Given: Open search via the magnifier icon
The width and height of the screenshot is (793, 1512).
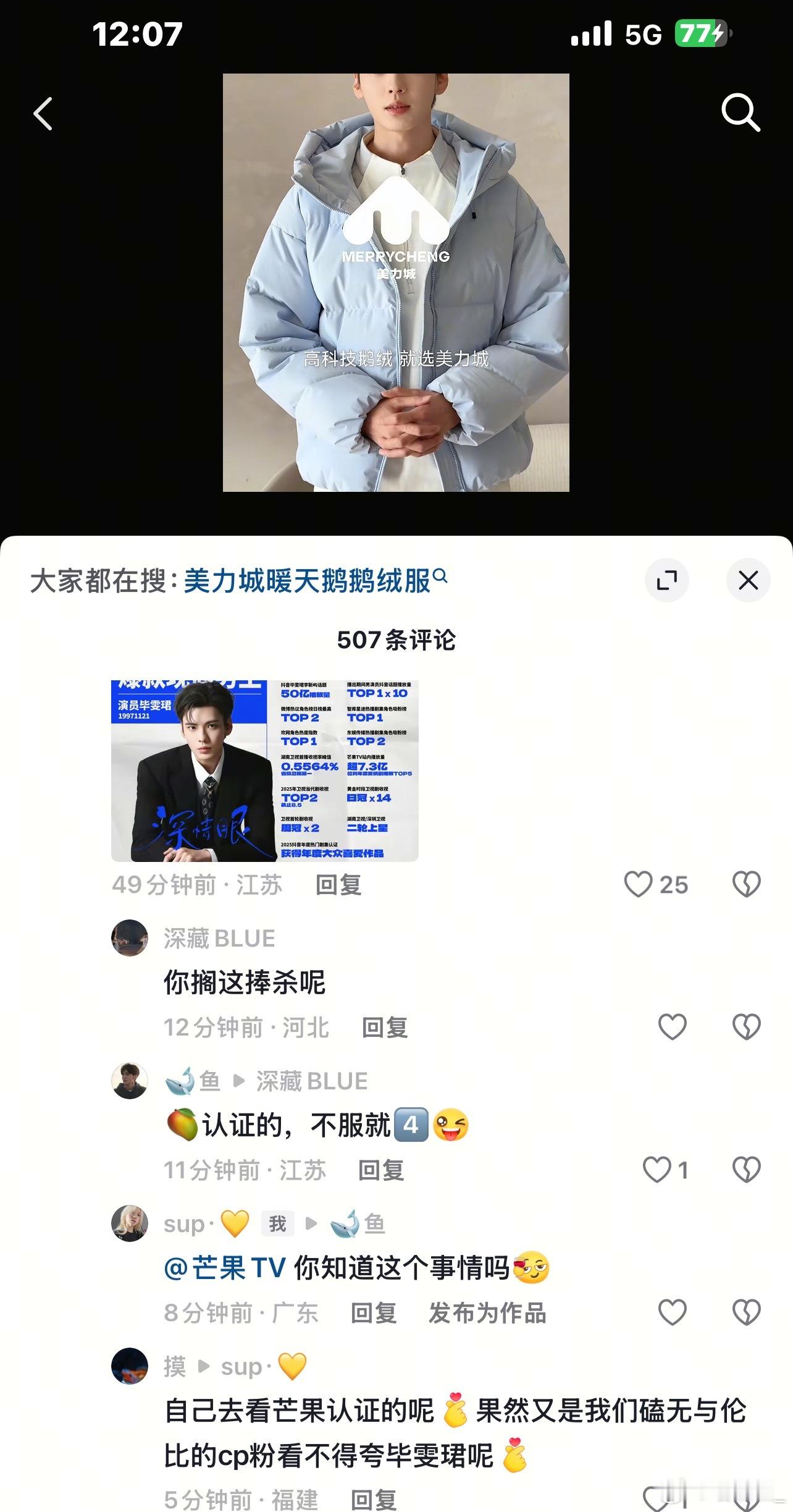Looking at the screenshot, I should (x=742, y=112).
